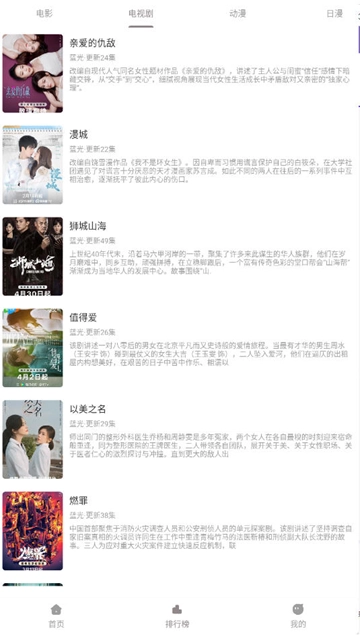Open the drama 漫城
The width and height of the screenshot is (360, 635).
pyautogui.click(x=177, y=165)
